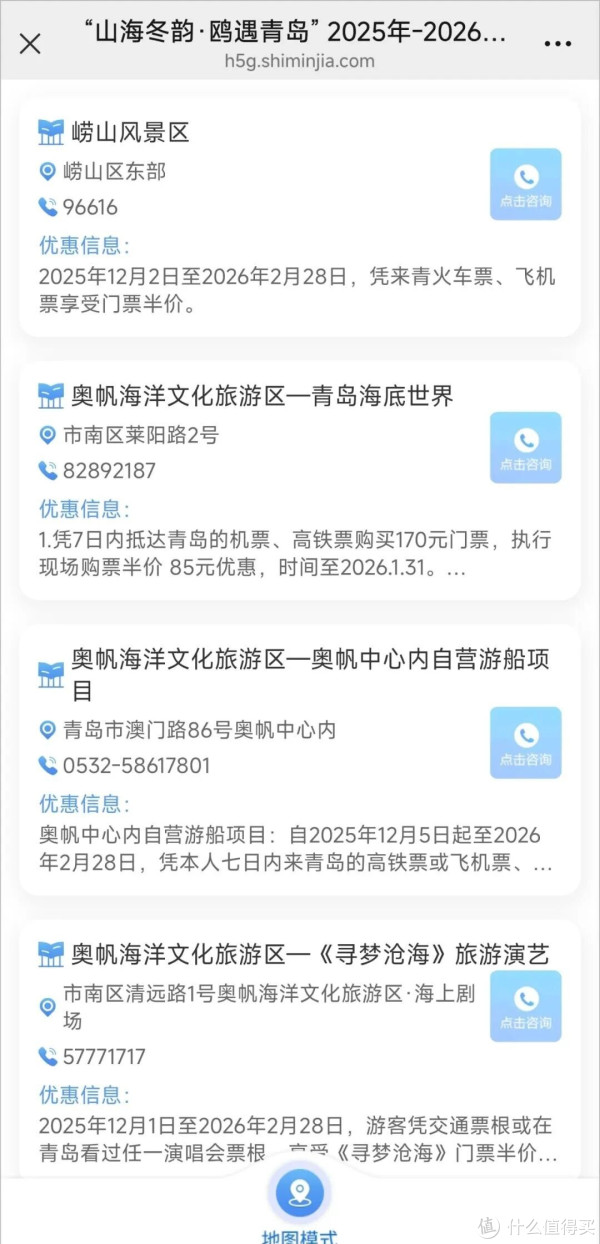Open the three-dot overflow menu
Image resolution: width=600 pixels, height=1244 pixels.
557,43
